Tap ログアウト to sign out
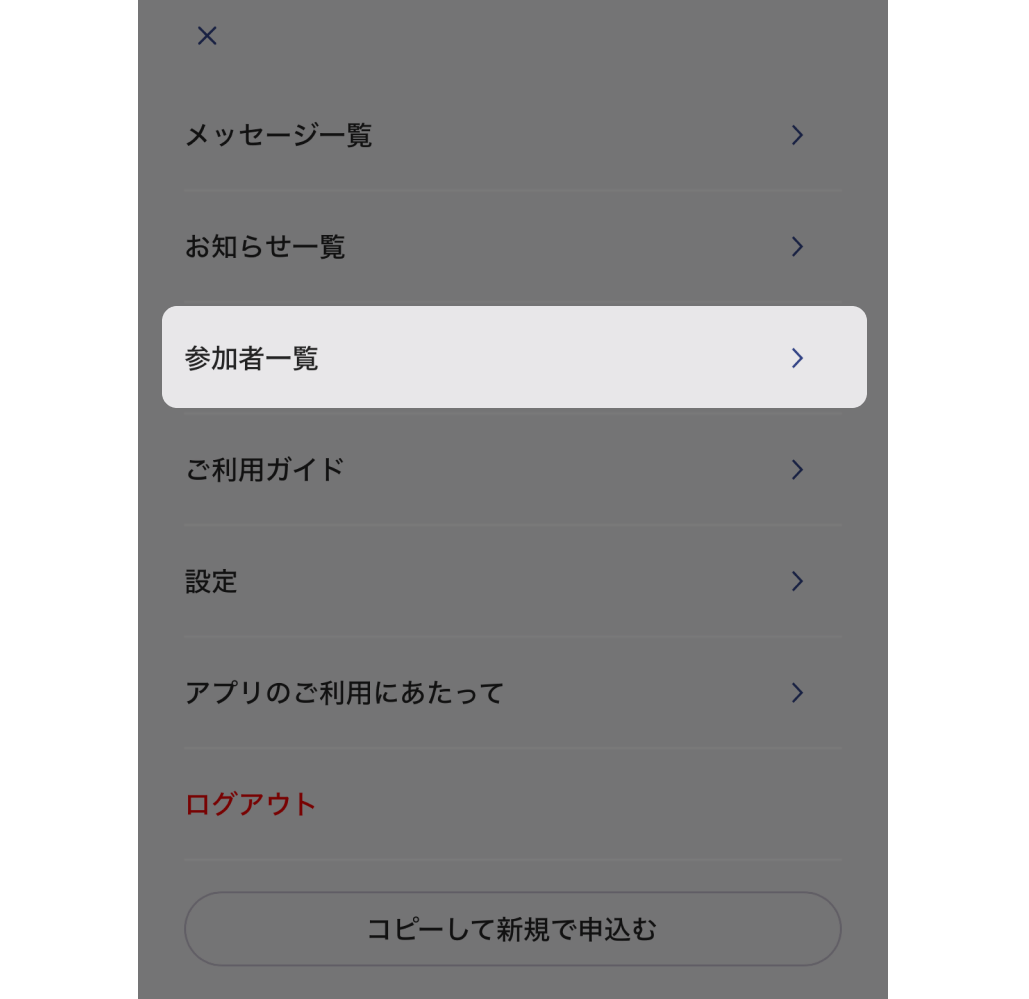Screen dimensions: 1029x999 [x=251, y=804]
